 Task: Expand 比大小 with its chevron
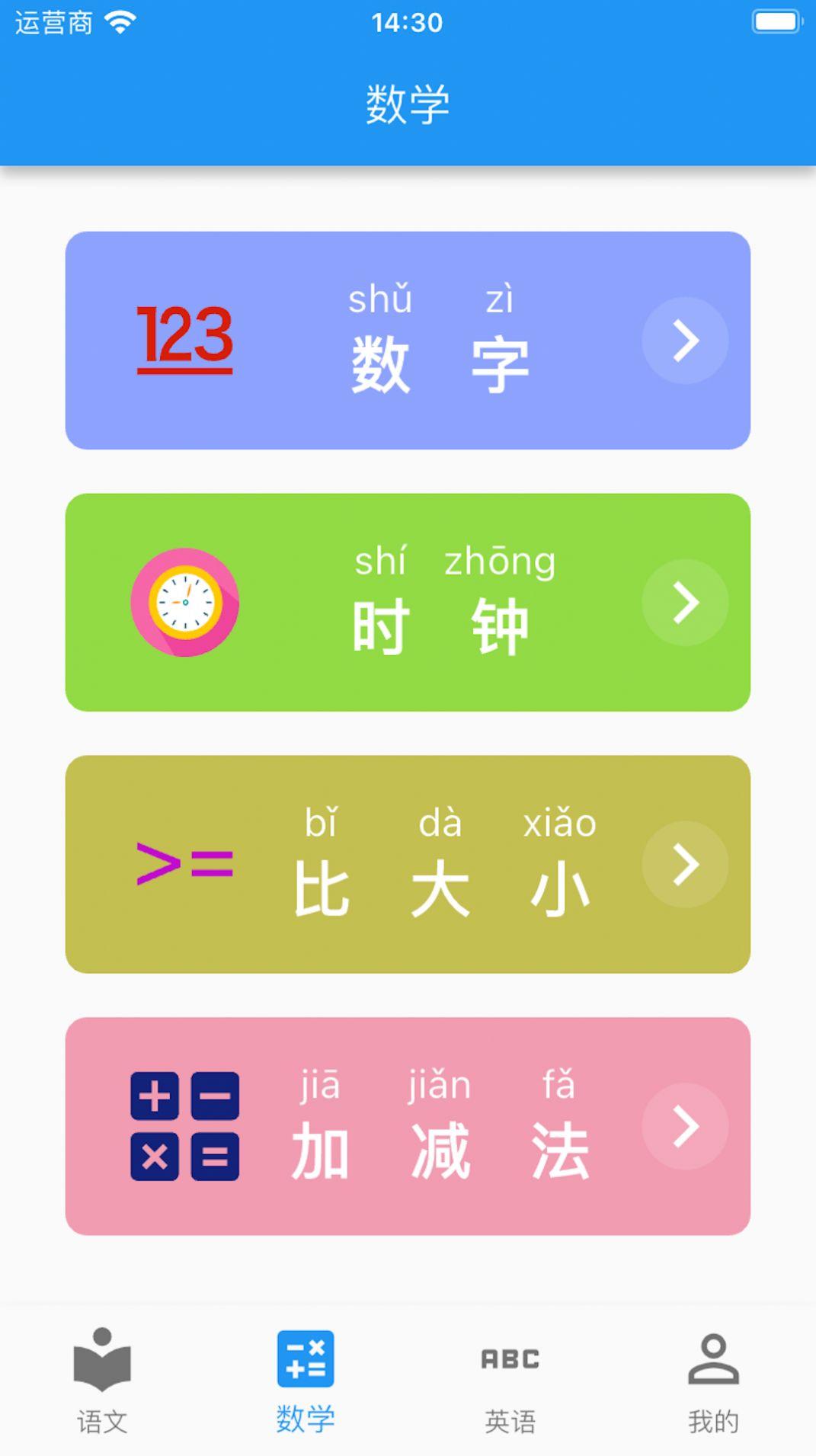pyautogui.click(x=685, y=865)
